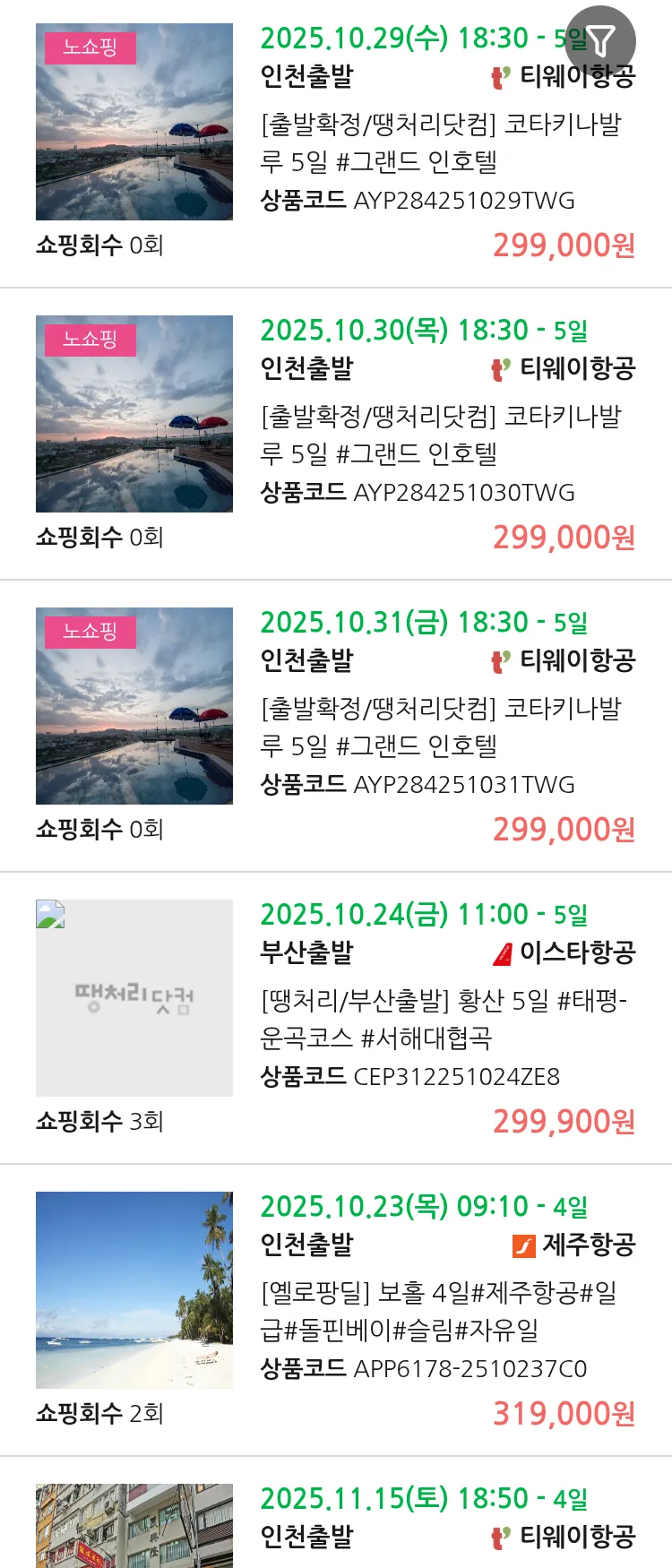Screen dimensions: 672x1568
Task: Open the floating filter button
Action: point(600,41)
